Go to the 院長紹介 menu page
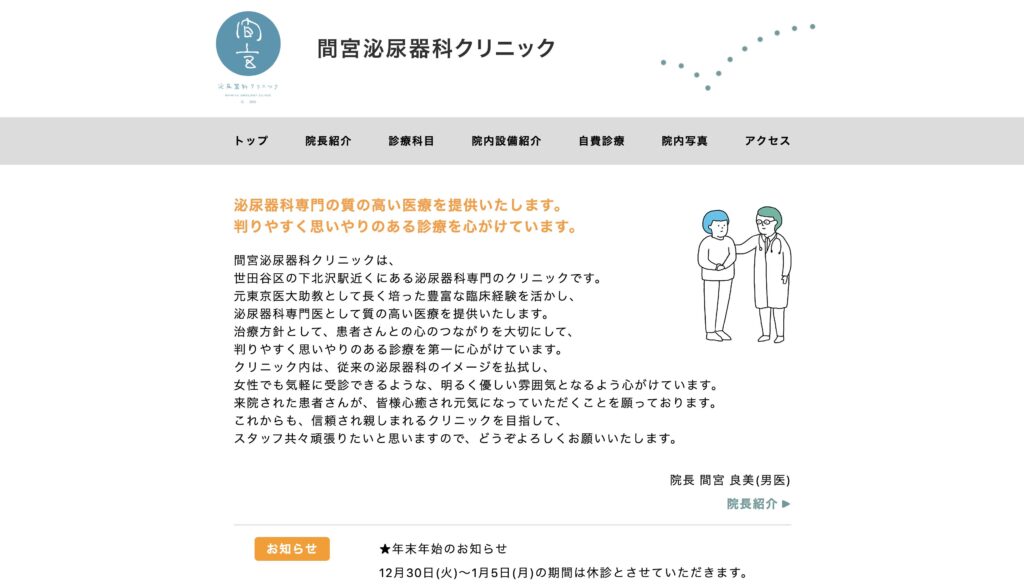The image size is (1024, 586). pos(328,141)
